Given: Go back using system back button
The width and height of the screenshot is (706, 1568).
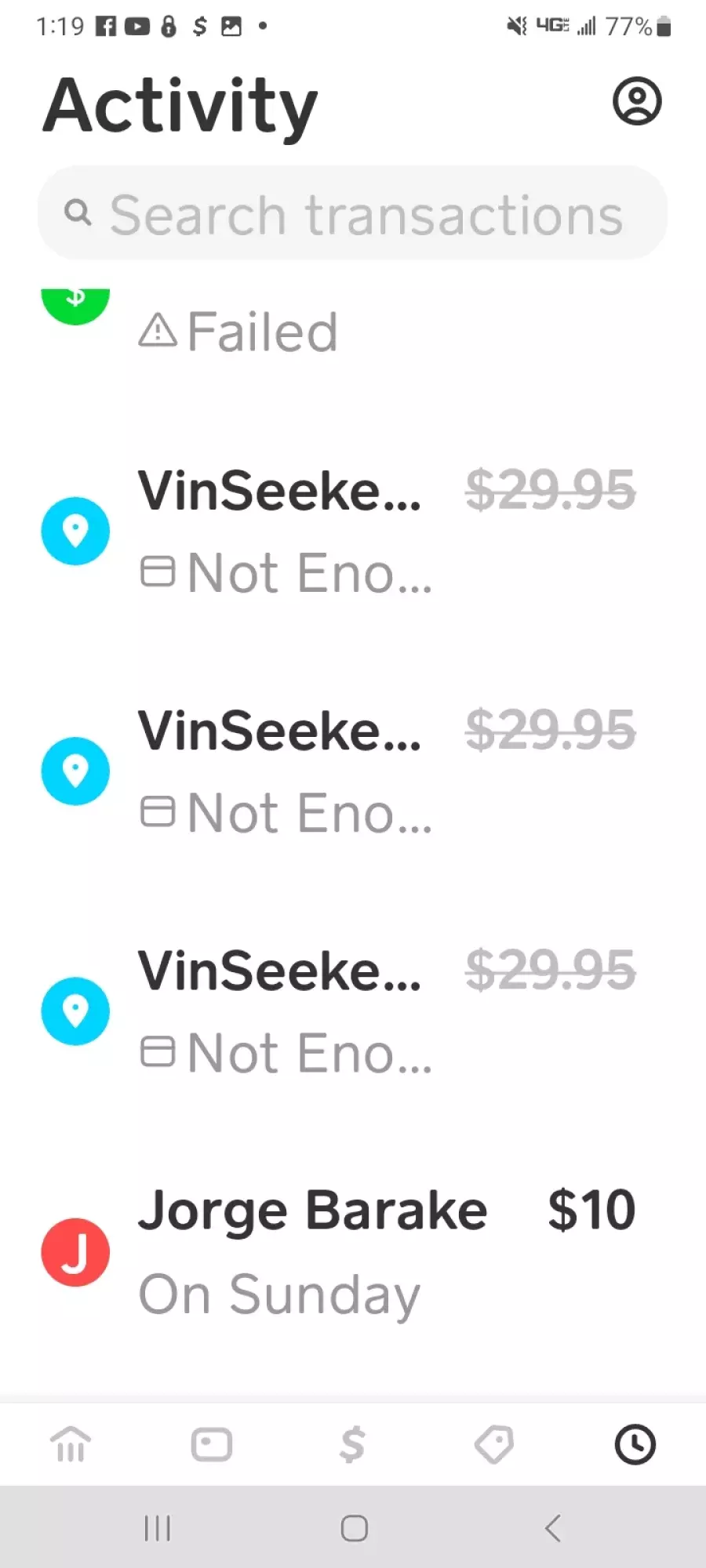Looking at the screenshot, I should pyautogui.click(x=553, y=1528).
